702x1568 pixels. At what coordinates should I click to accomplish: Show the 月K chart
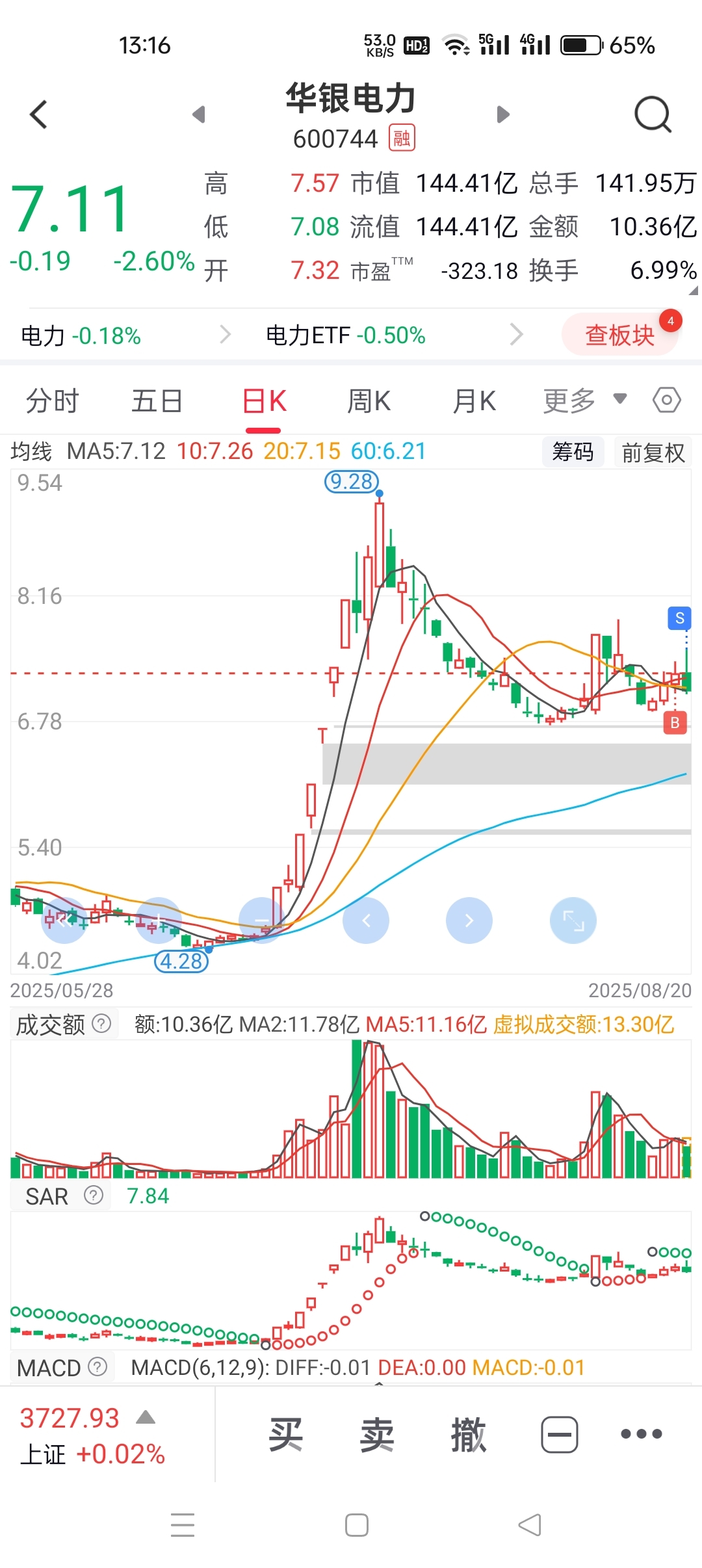[474, 401]
